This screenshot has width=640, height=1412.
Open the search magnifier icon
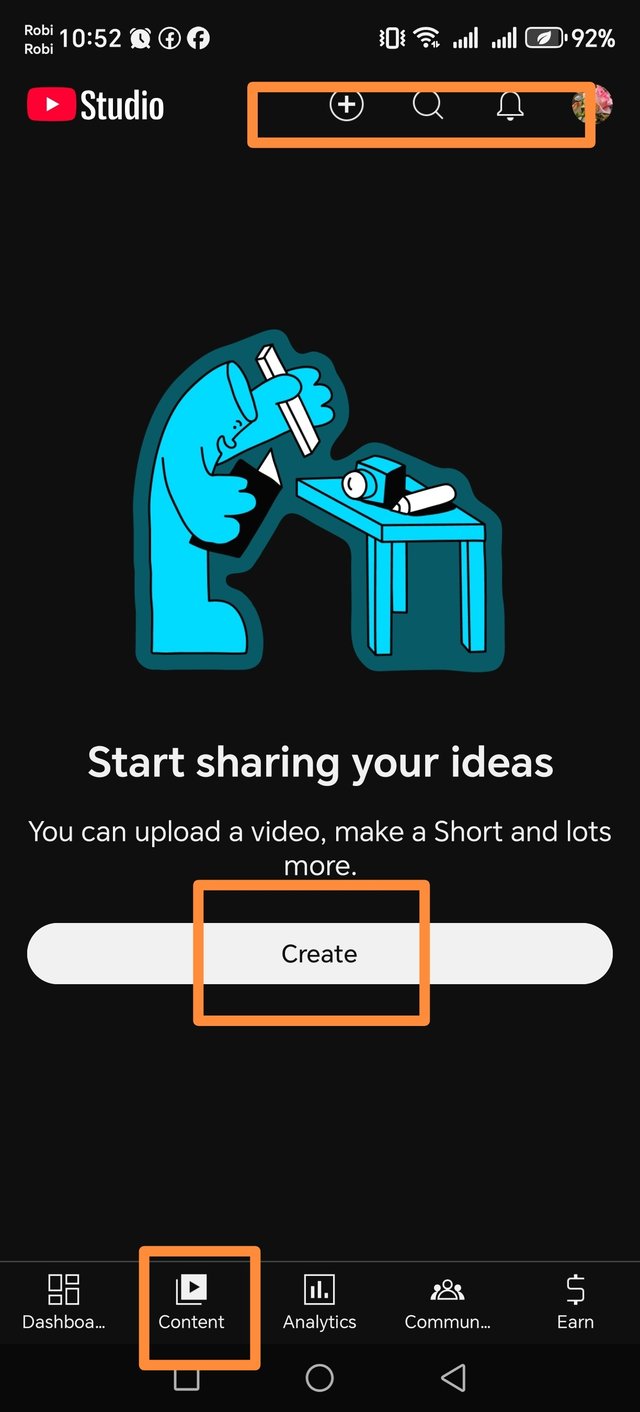pos(428,105)
